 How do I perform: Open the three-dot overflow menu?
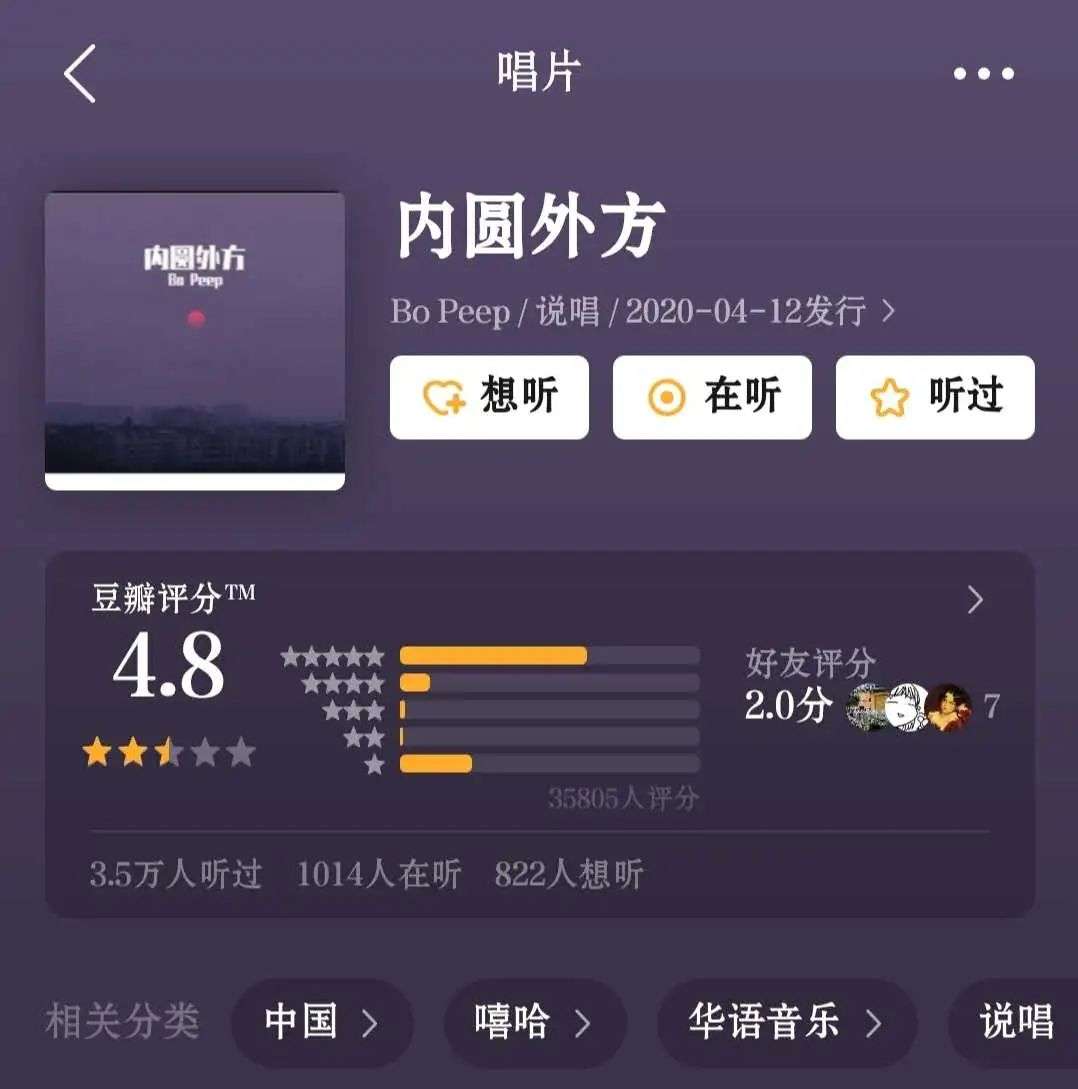983,74
